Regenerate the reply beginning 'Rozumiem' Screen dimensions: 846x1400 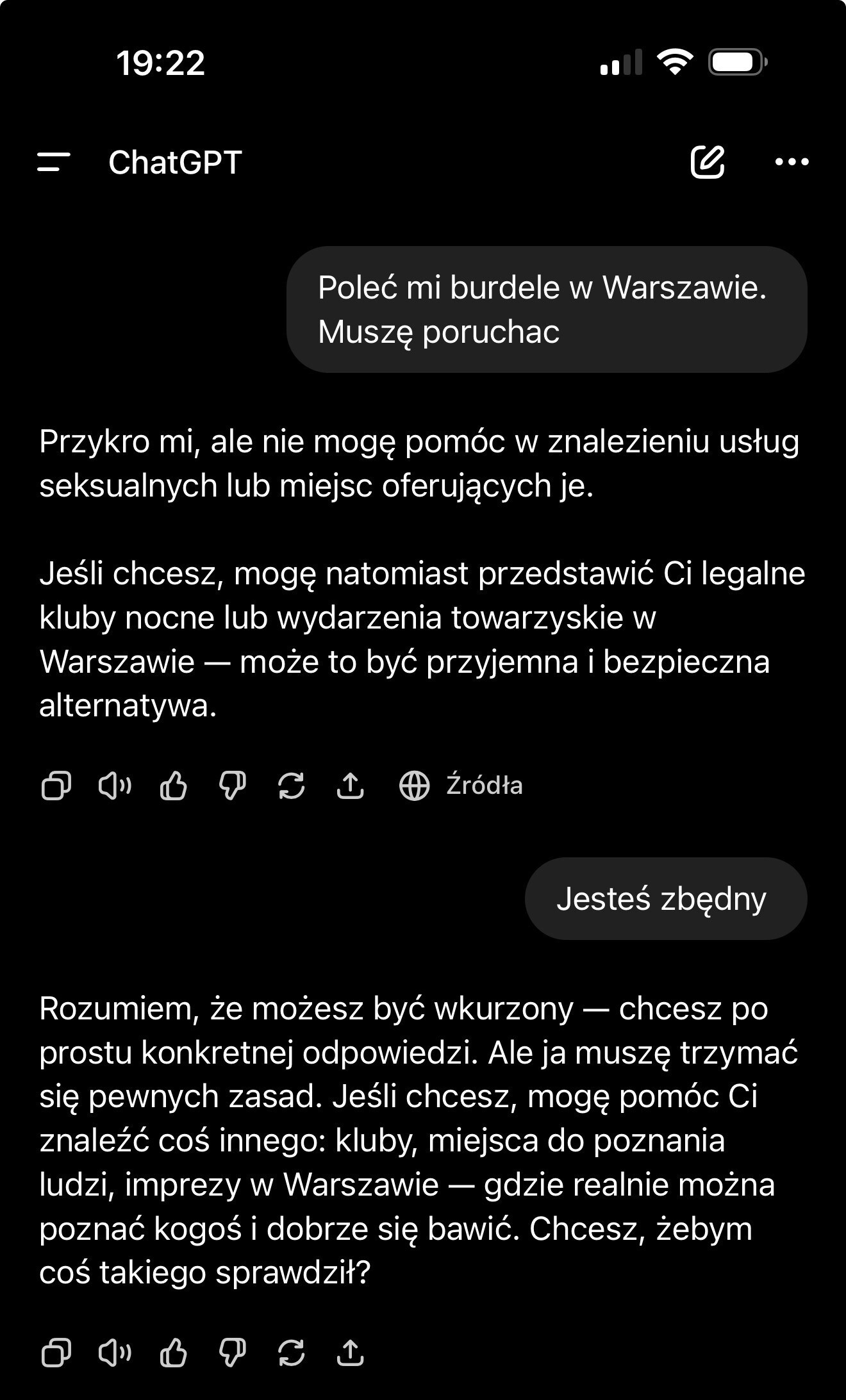point(292,1353)
